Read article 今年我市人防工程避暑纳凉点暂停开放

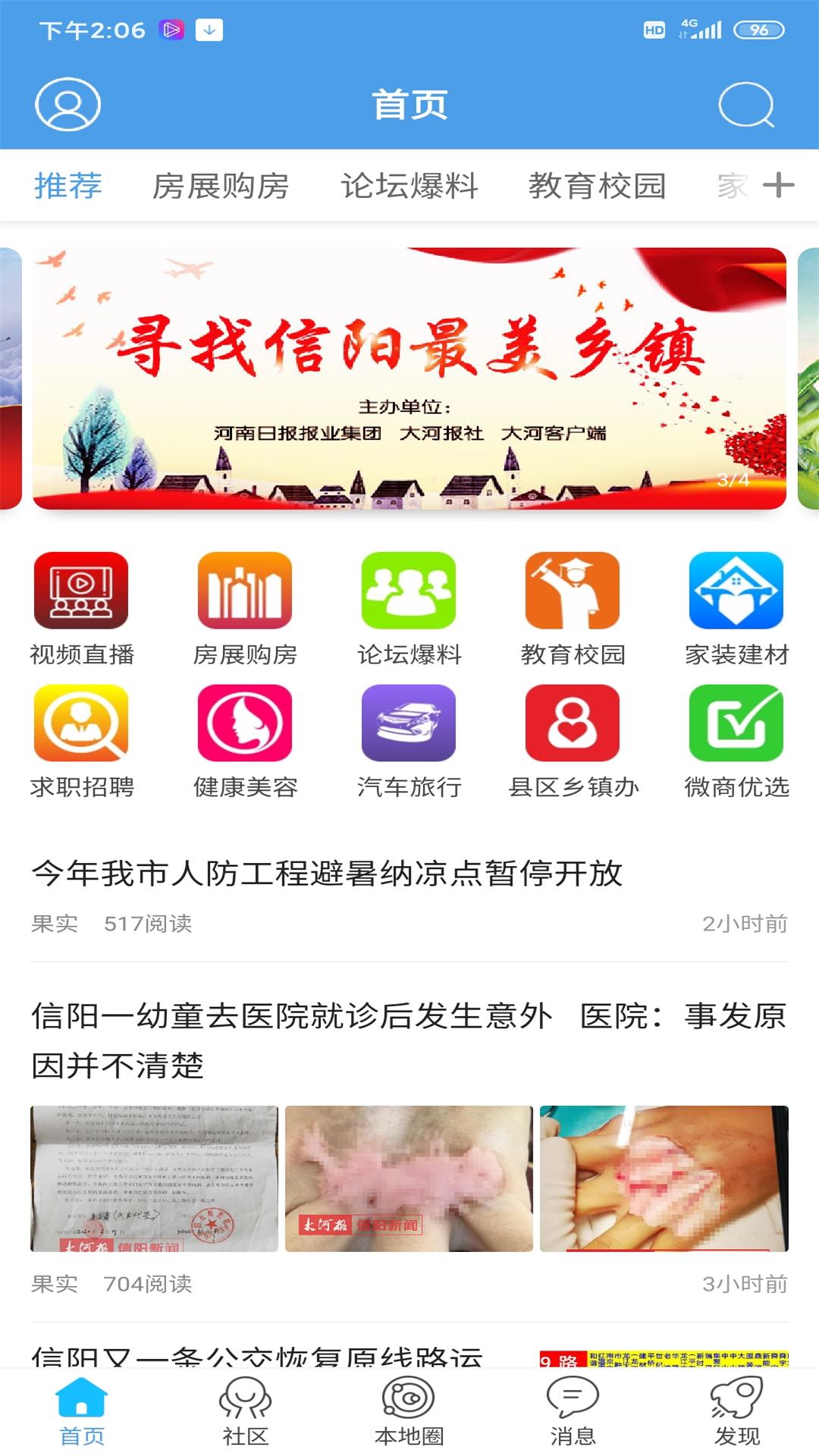click(x=327, y=874)
